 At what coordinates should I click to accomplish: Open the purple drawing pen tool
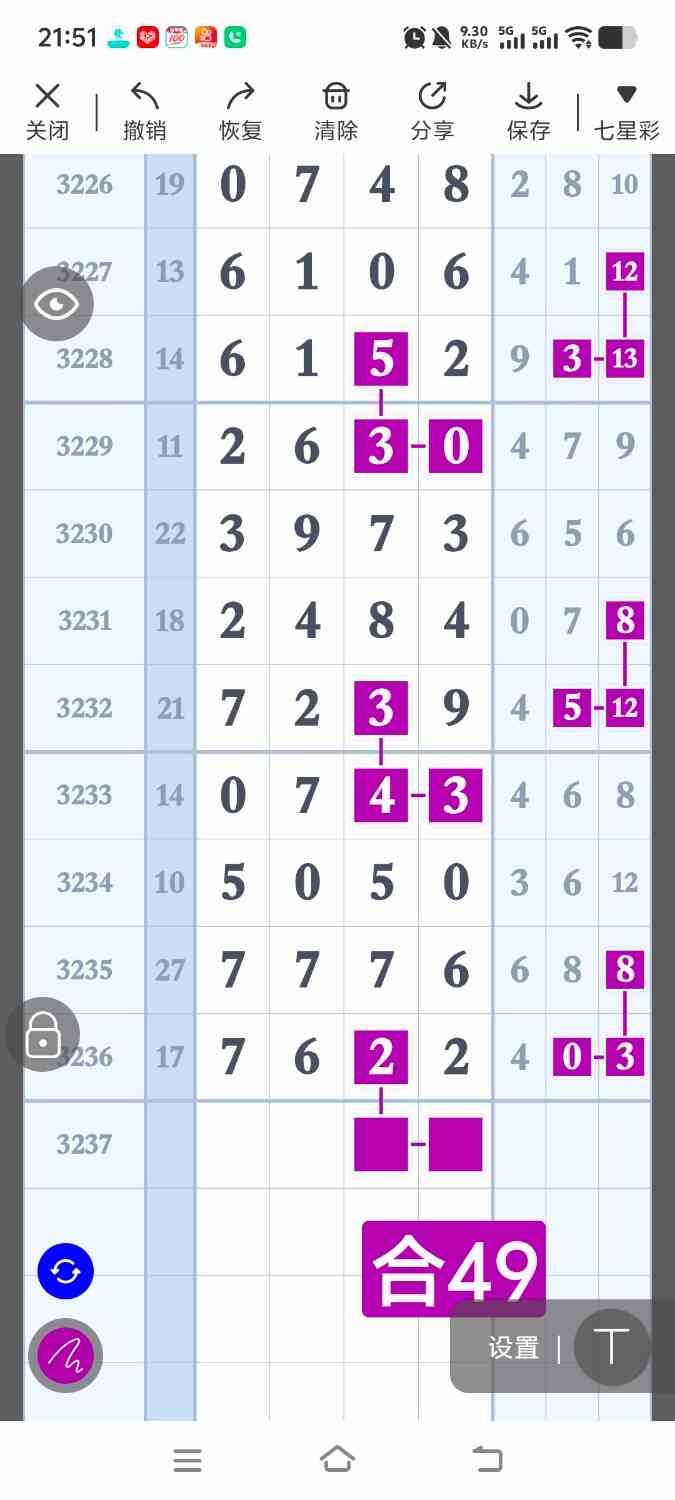[x=65, y=1356]
